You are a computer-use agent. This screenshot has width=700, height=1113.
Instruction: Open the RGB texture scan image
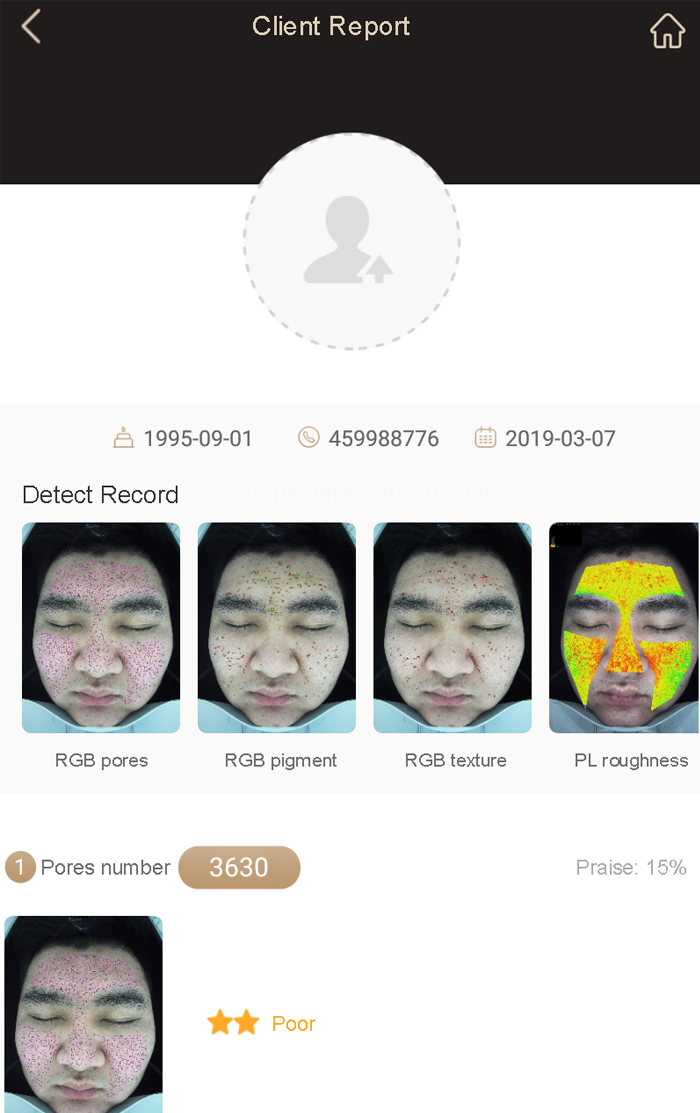click(x=453, y=628)
